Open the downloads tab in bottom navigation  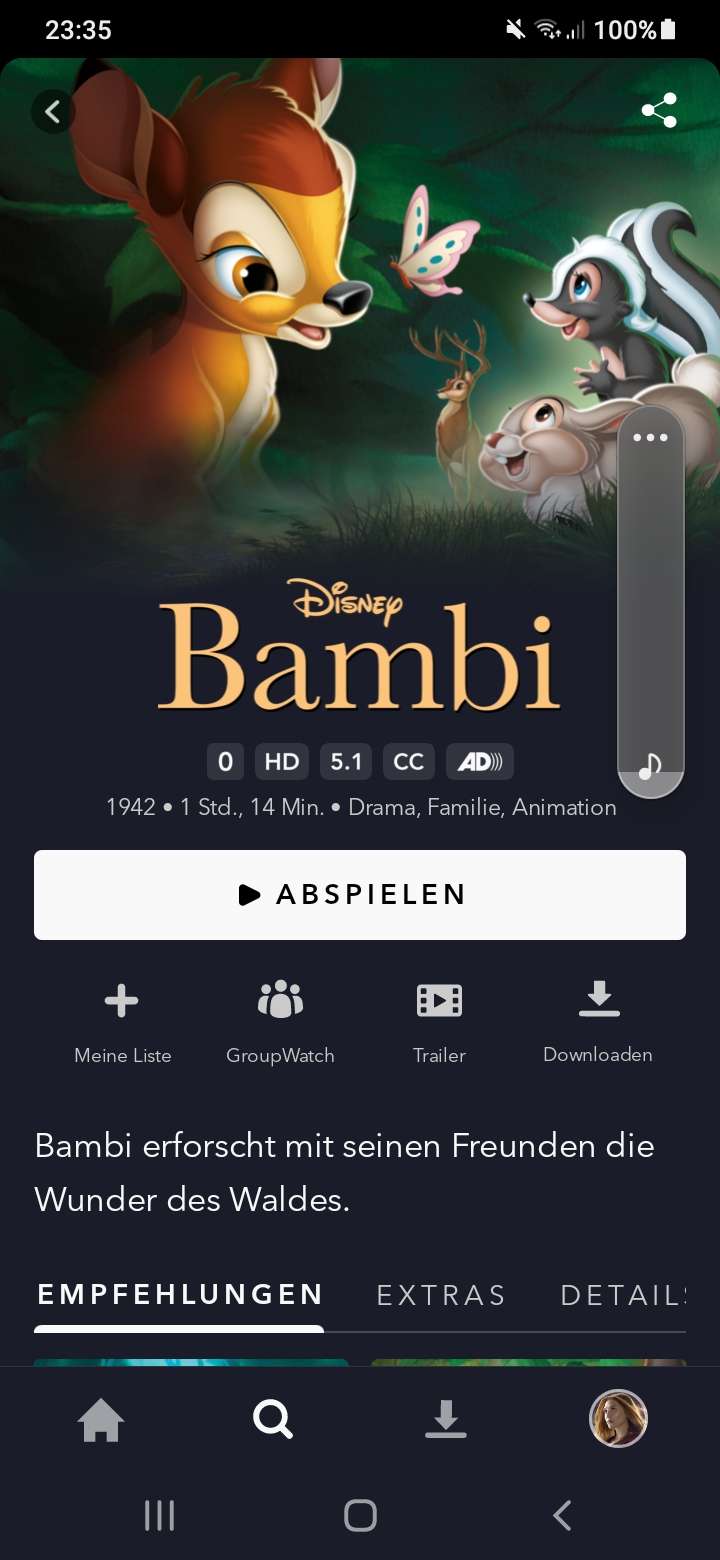(x=445, y=1419)
